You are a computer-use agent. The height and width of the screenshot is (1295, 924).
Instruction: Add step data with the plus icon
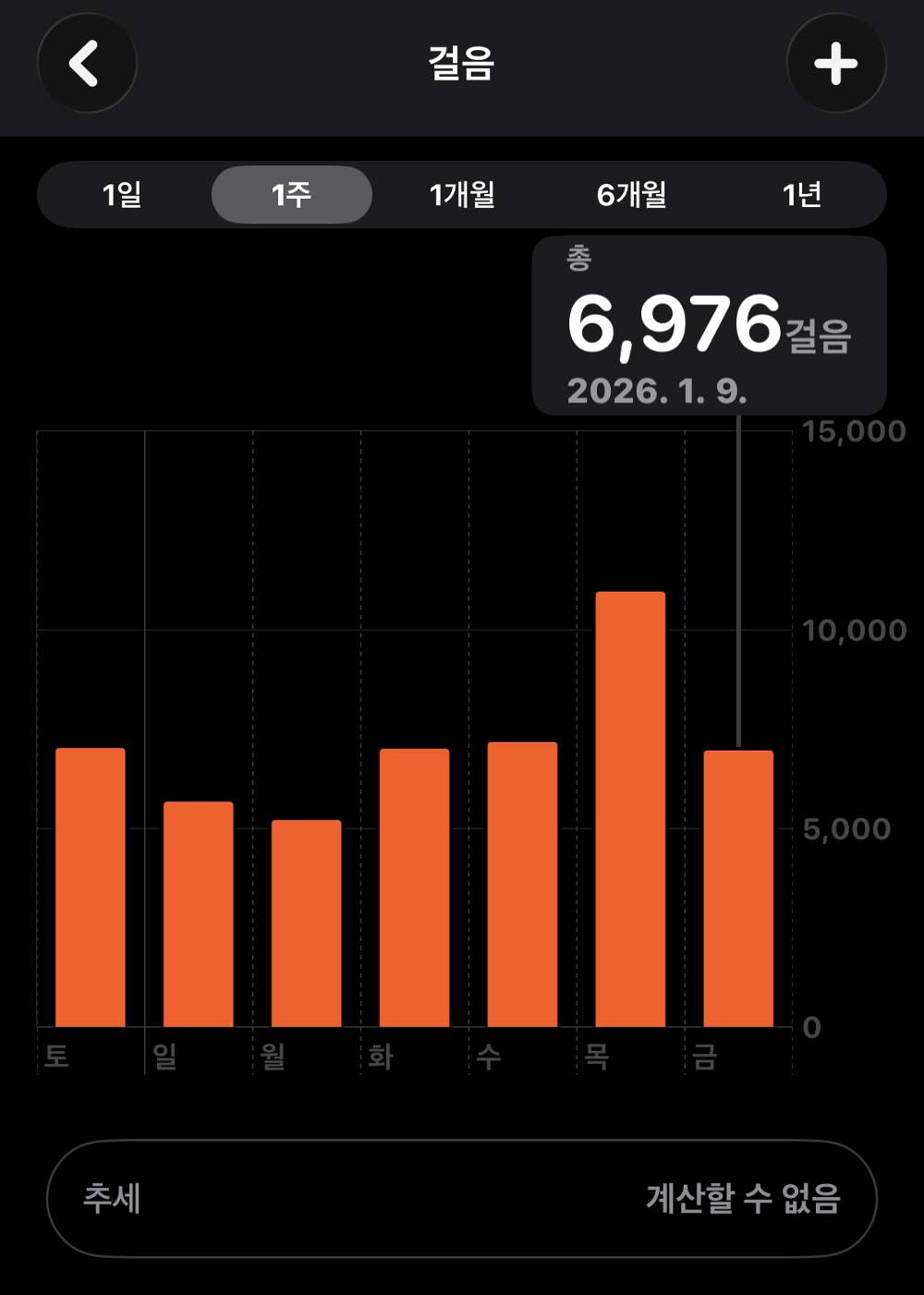coord(835,64)
